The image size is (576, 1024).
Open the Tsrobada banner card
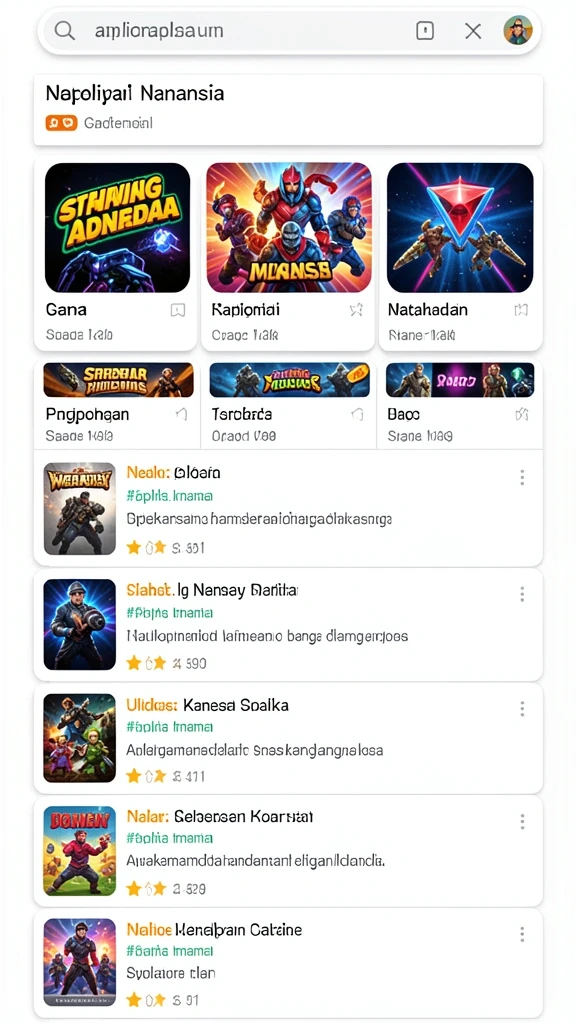[289, 404]
